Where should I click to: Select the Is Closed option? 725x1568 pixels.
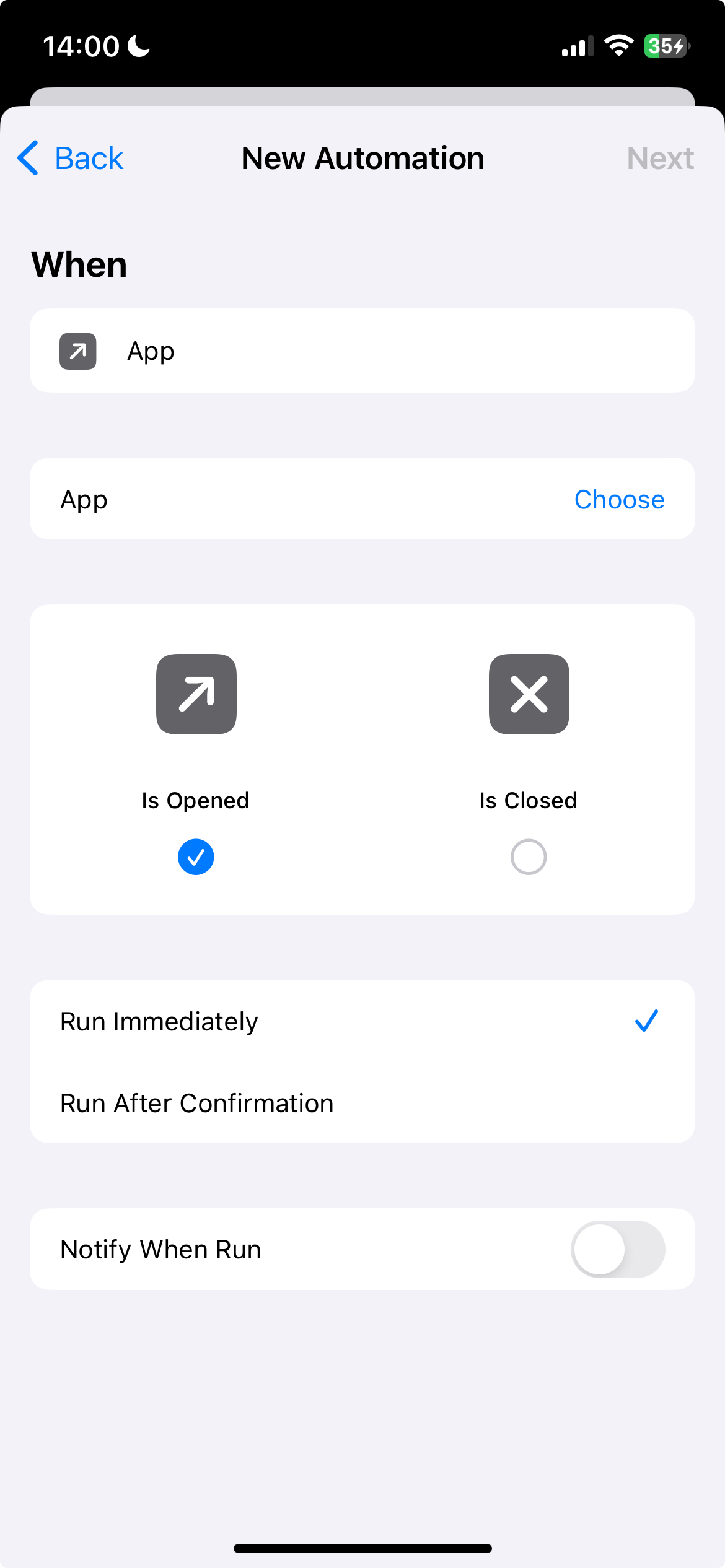[x=528, y=856]
